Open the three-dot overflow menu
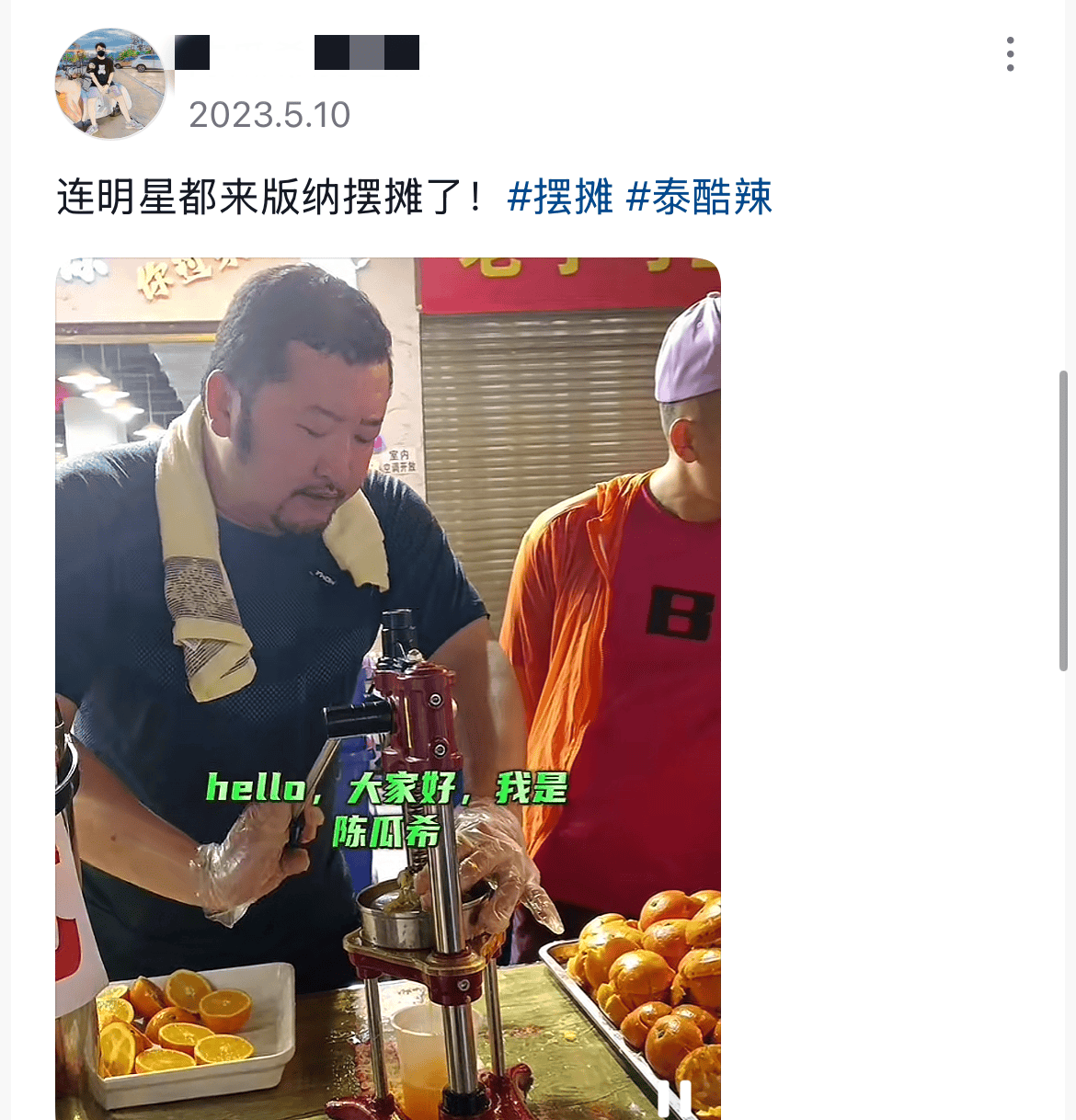 [x=1010, y=54]
